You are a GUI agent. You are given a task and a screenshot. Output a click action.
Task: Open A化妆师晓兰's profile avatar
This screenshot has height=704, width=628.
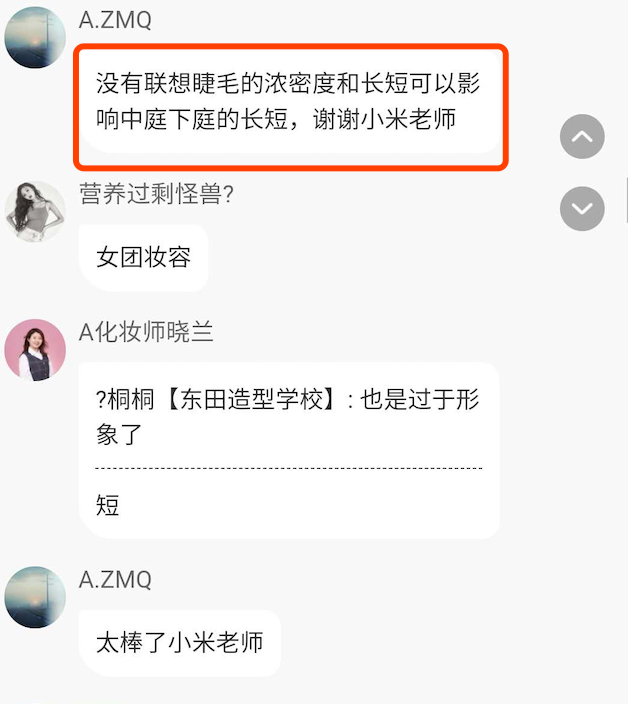35,350
